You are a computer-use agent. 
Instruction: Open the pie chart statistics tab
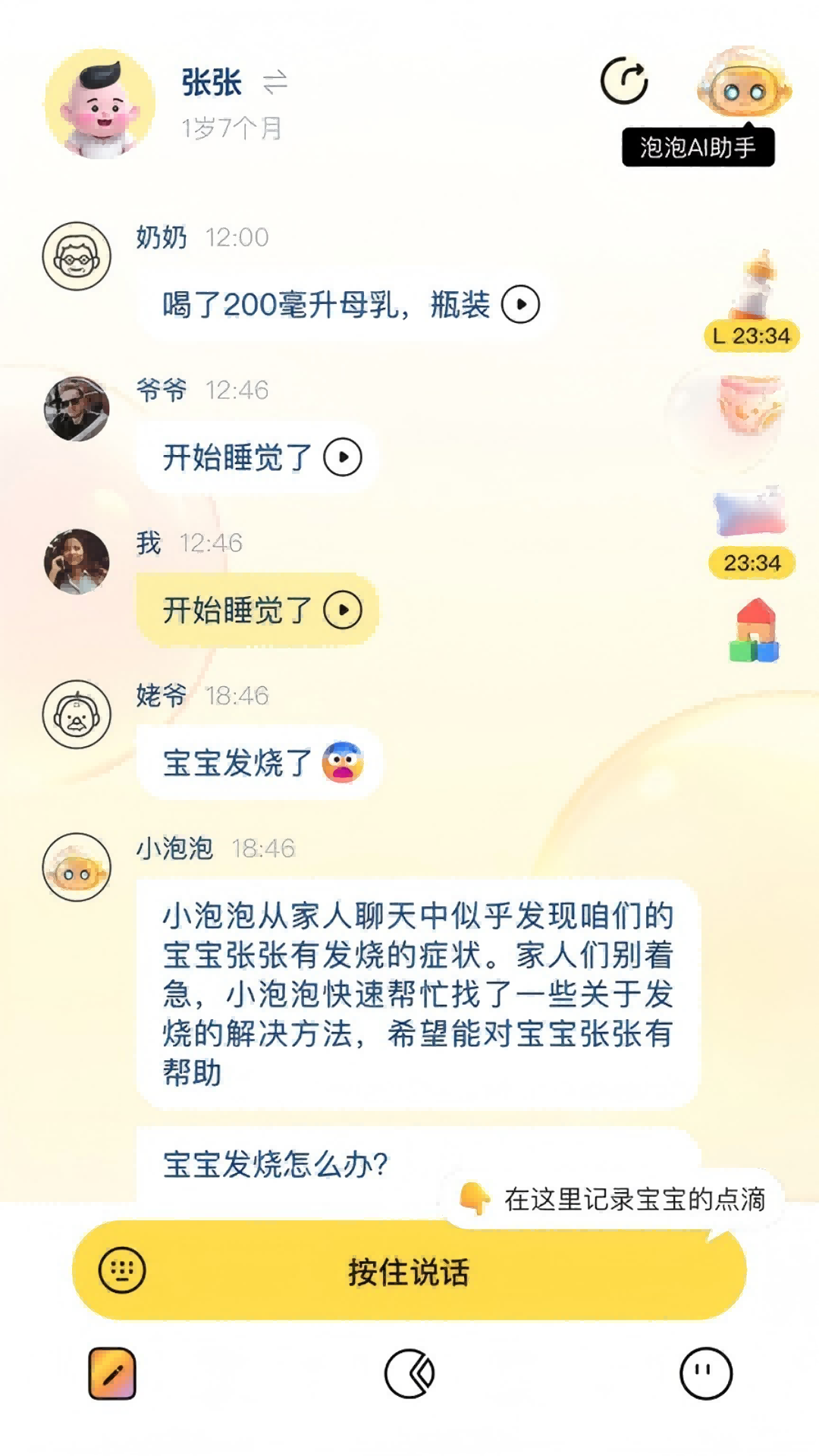click(x=409, y=1373)
